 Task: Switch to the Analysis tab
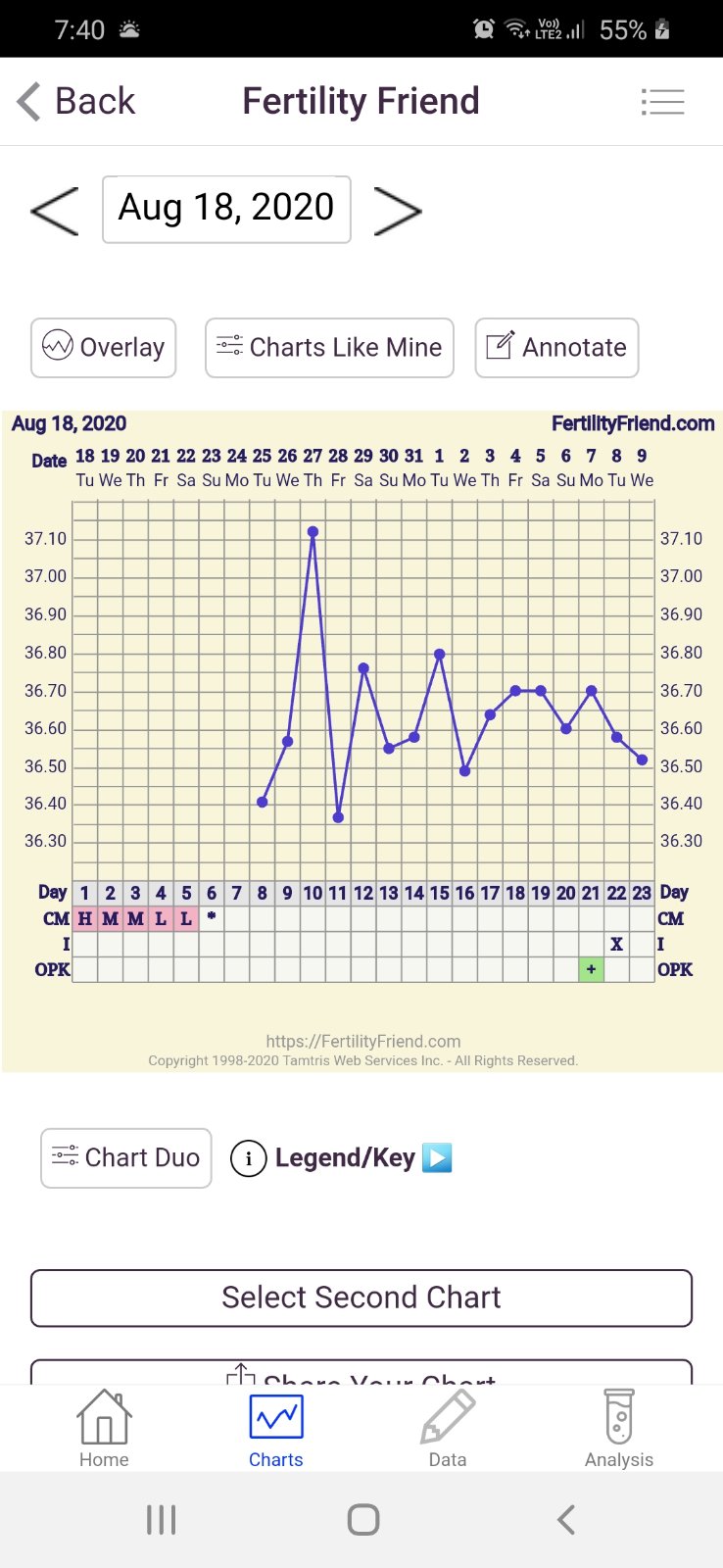(619, 1430)
